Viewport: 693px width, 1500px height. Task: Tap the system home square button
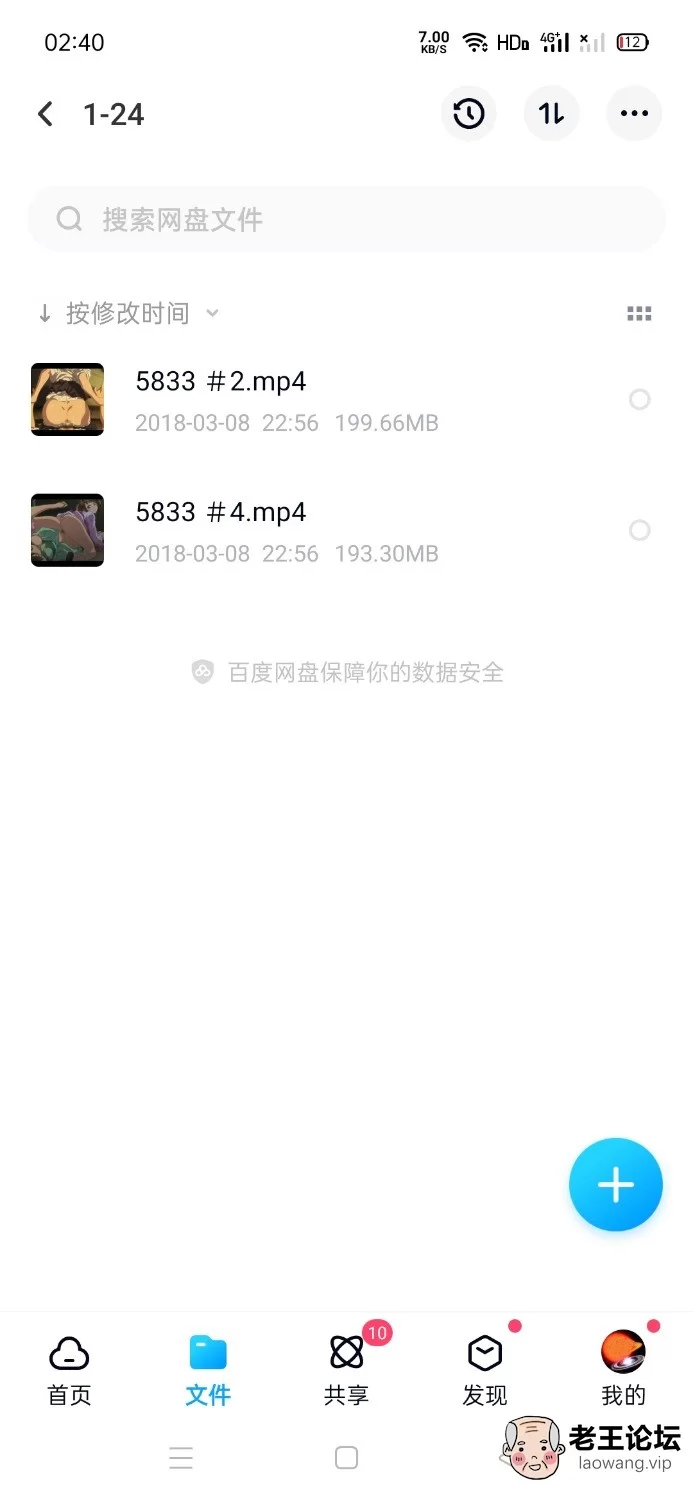[346, 1458]
